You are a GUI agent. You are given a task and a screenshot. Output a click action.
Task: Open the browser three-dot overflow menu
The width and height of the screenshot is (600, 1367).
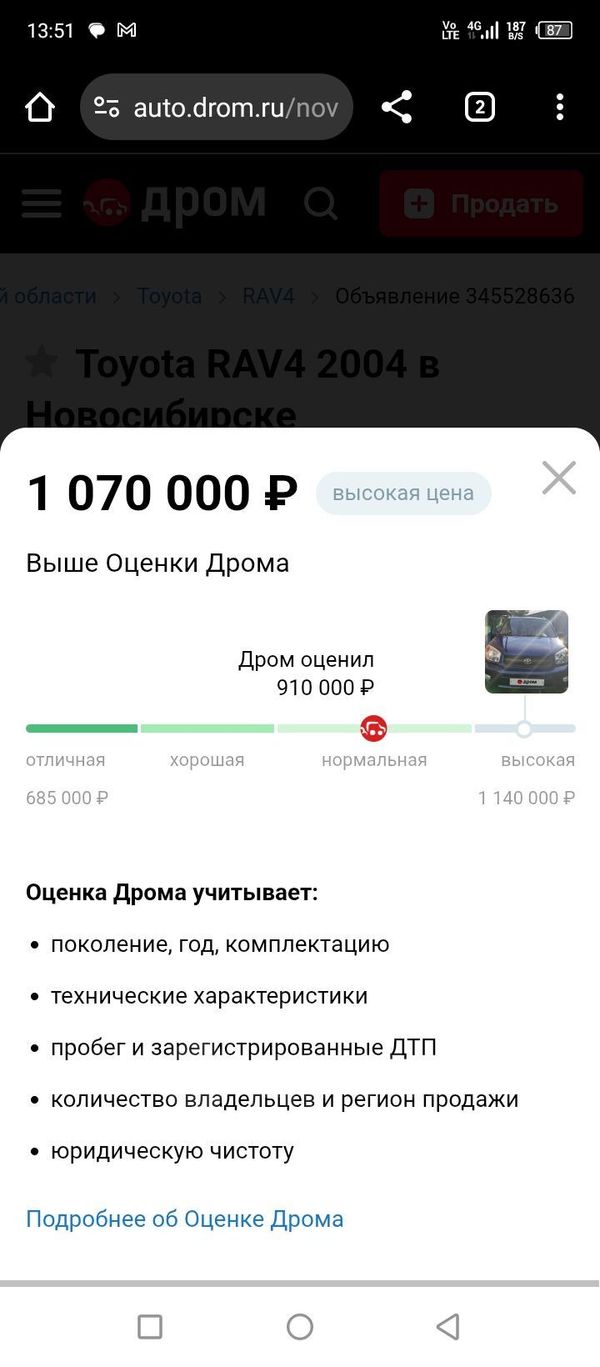pos(559,107)
